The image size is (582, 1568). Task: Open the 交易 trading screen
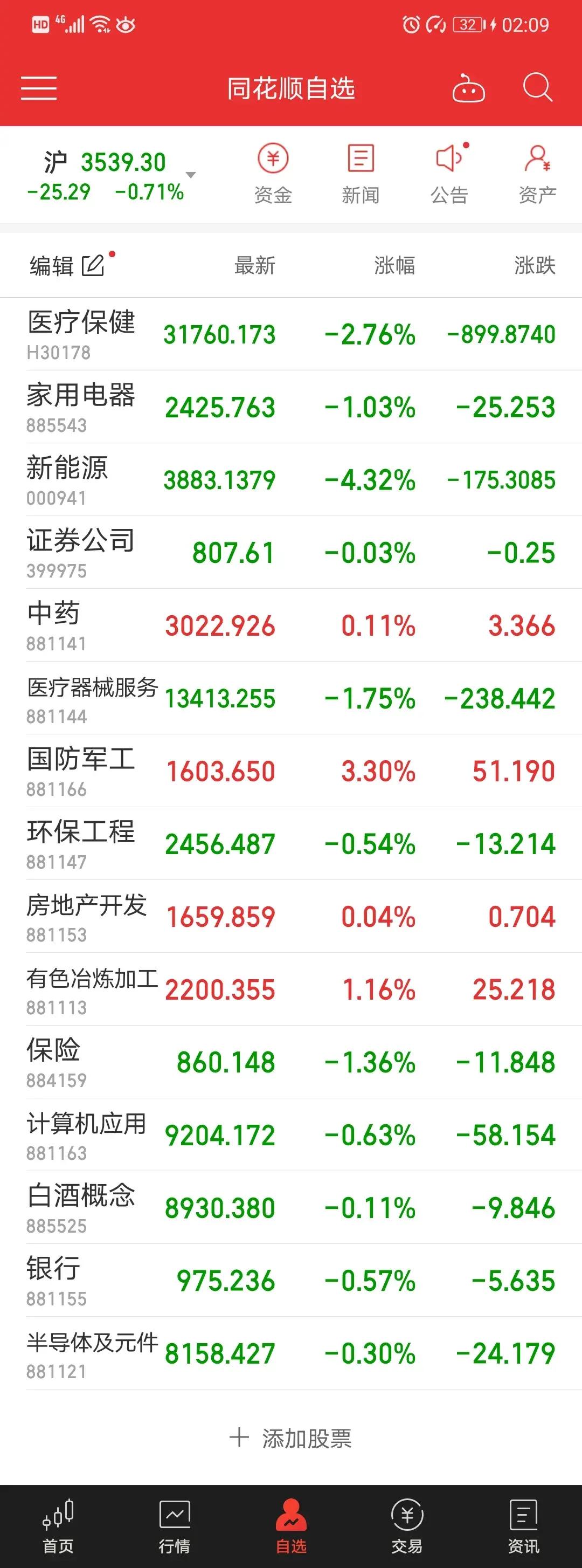[x=407, y=1528]
